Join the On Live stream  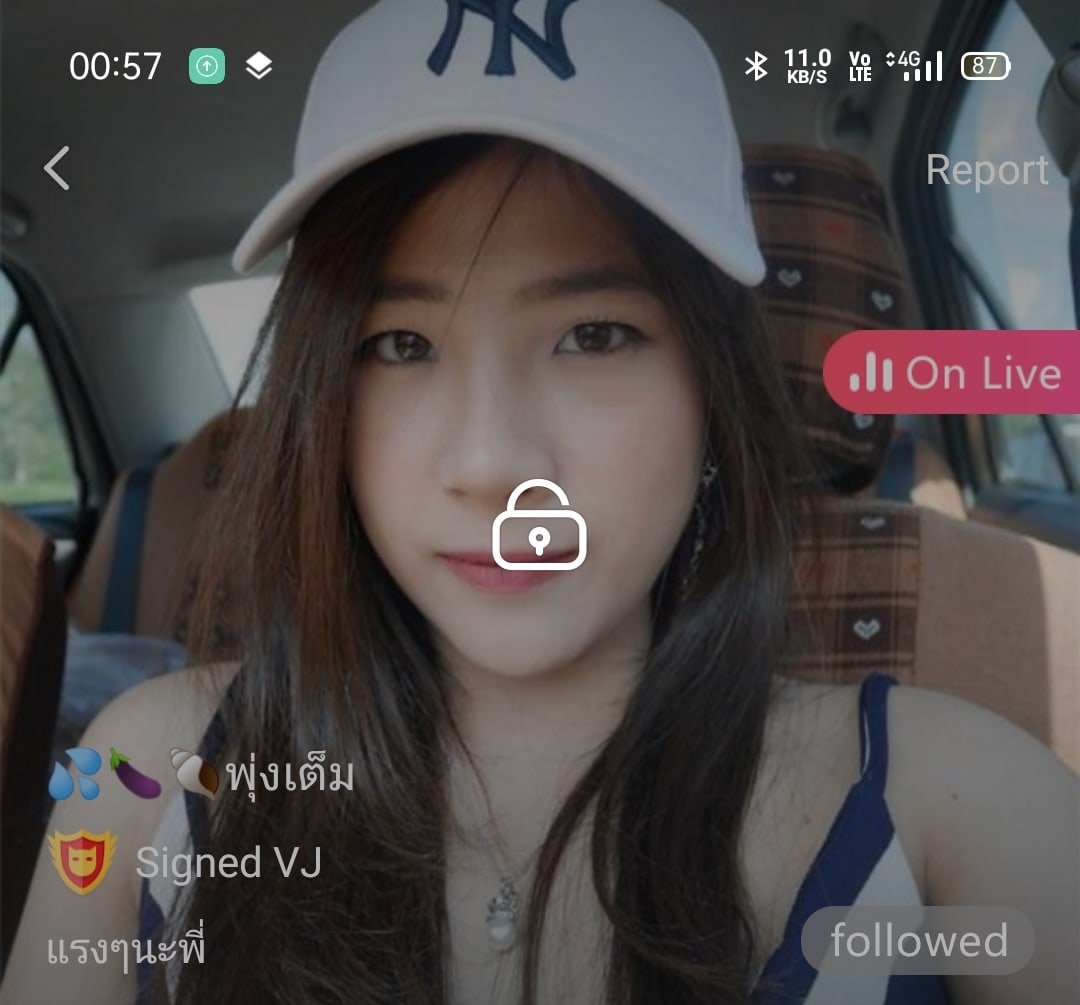click(954, 373)
